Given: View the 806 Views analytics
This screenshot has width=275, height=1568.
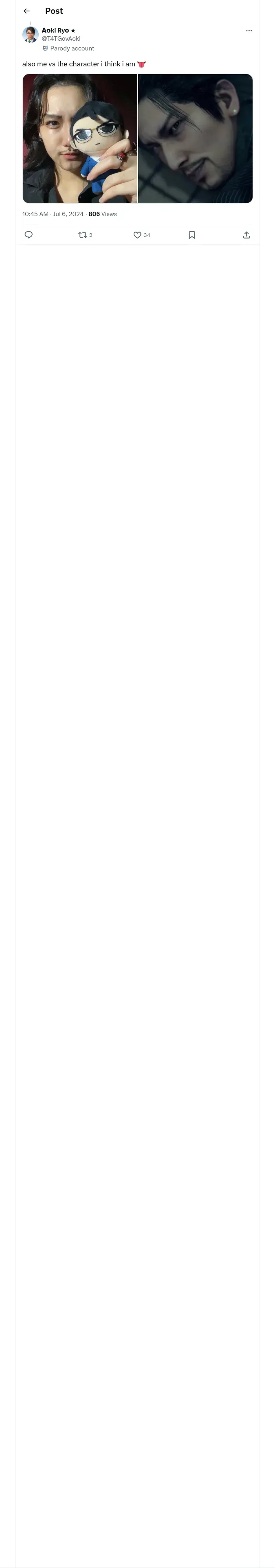Looking at the screenshot, I should click(102, 214).
